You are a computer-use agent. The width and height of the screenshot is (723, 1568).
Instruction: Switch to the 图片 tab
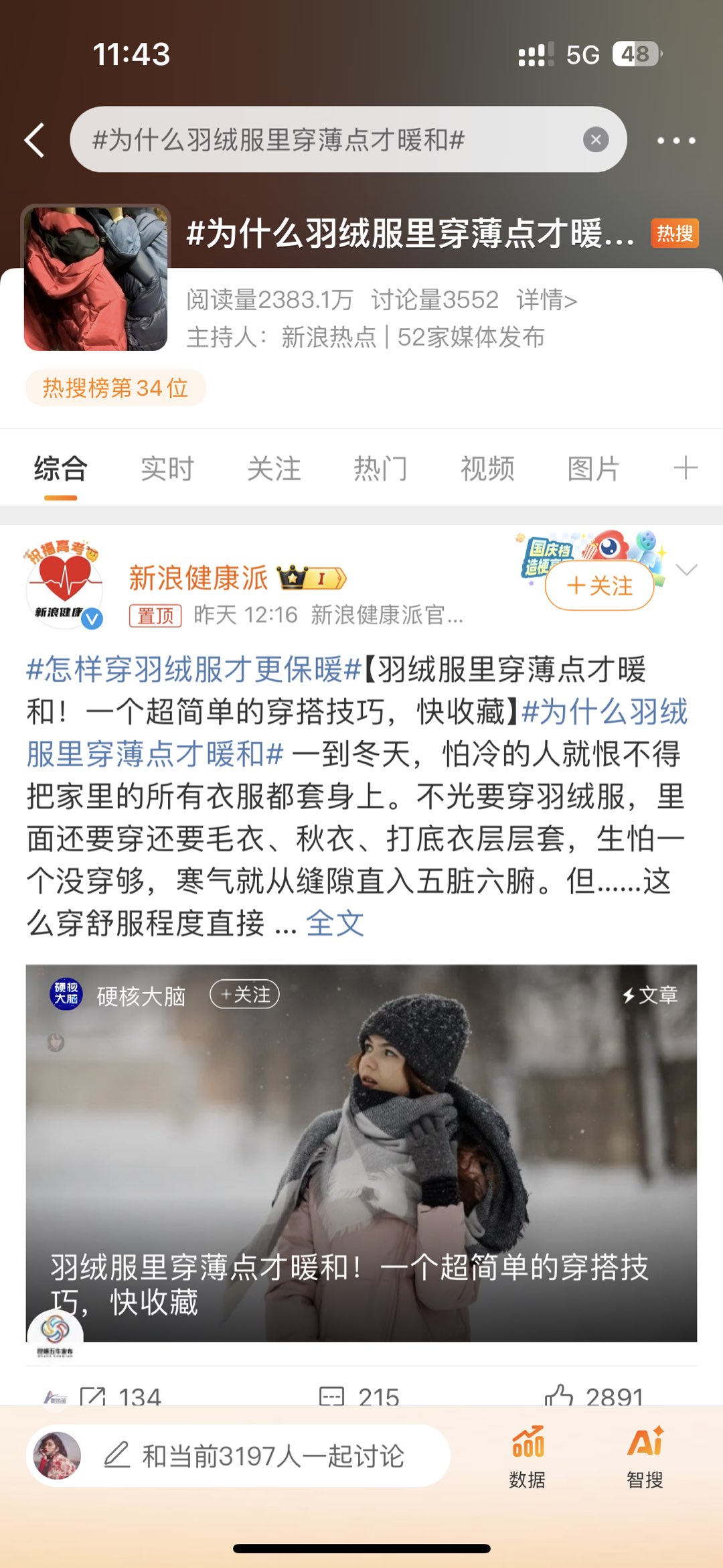click(593, 468)
